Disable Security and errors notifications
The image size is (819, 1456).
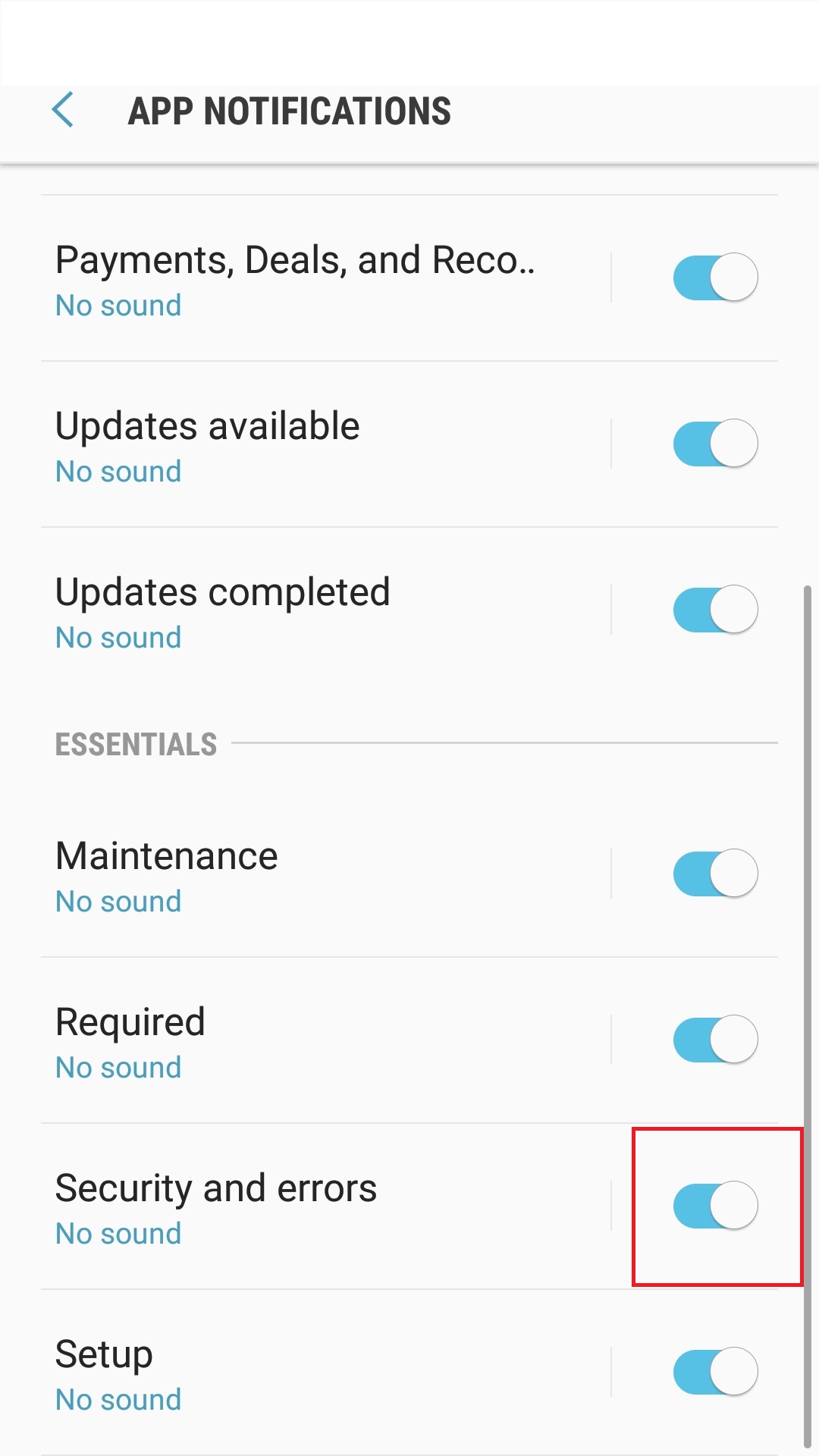point(715,1206)
